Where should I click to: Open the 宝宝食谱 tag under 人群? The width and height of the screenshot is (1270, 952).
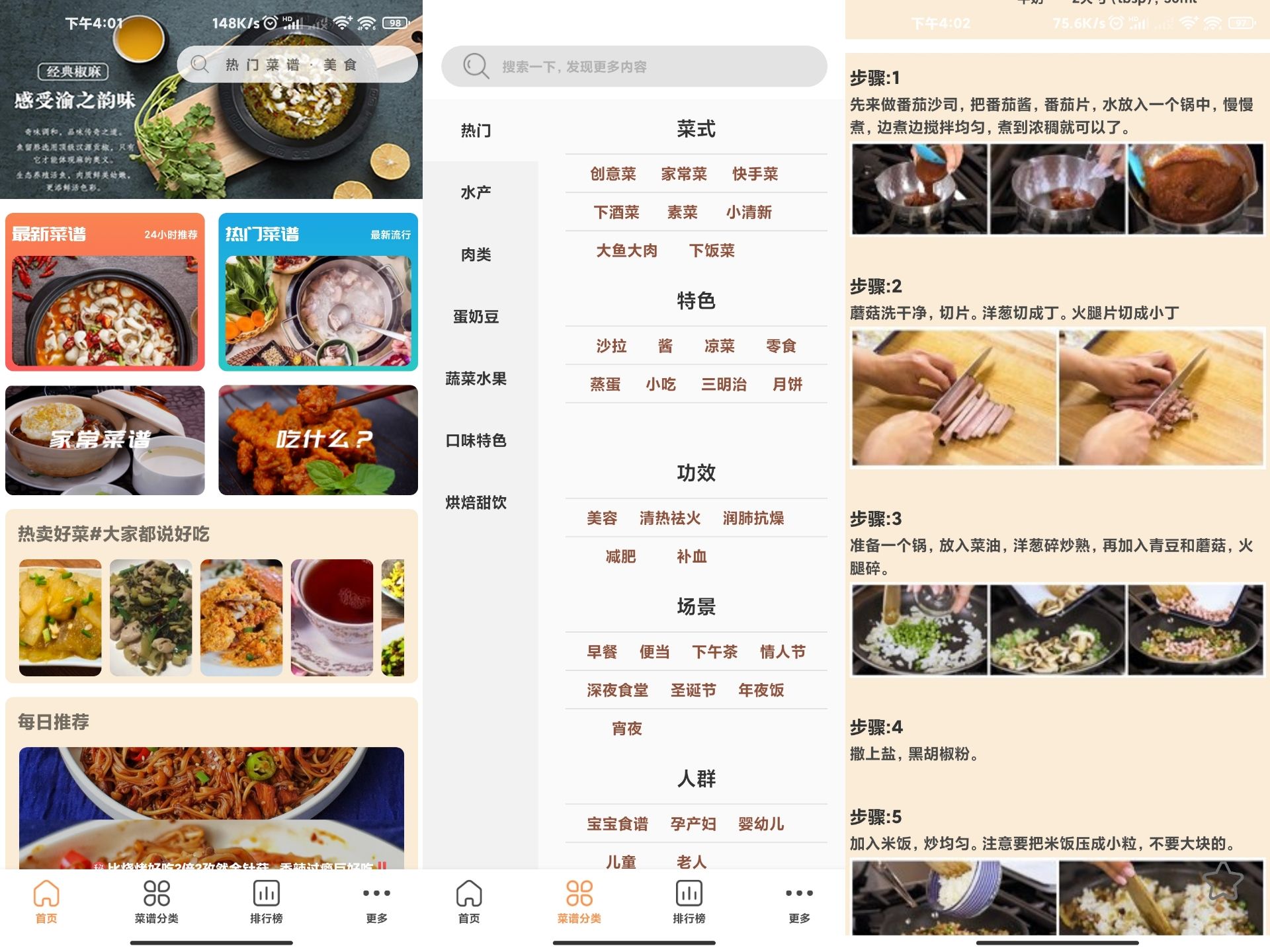pos(616,824)
